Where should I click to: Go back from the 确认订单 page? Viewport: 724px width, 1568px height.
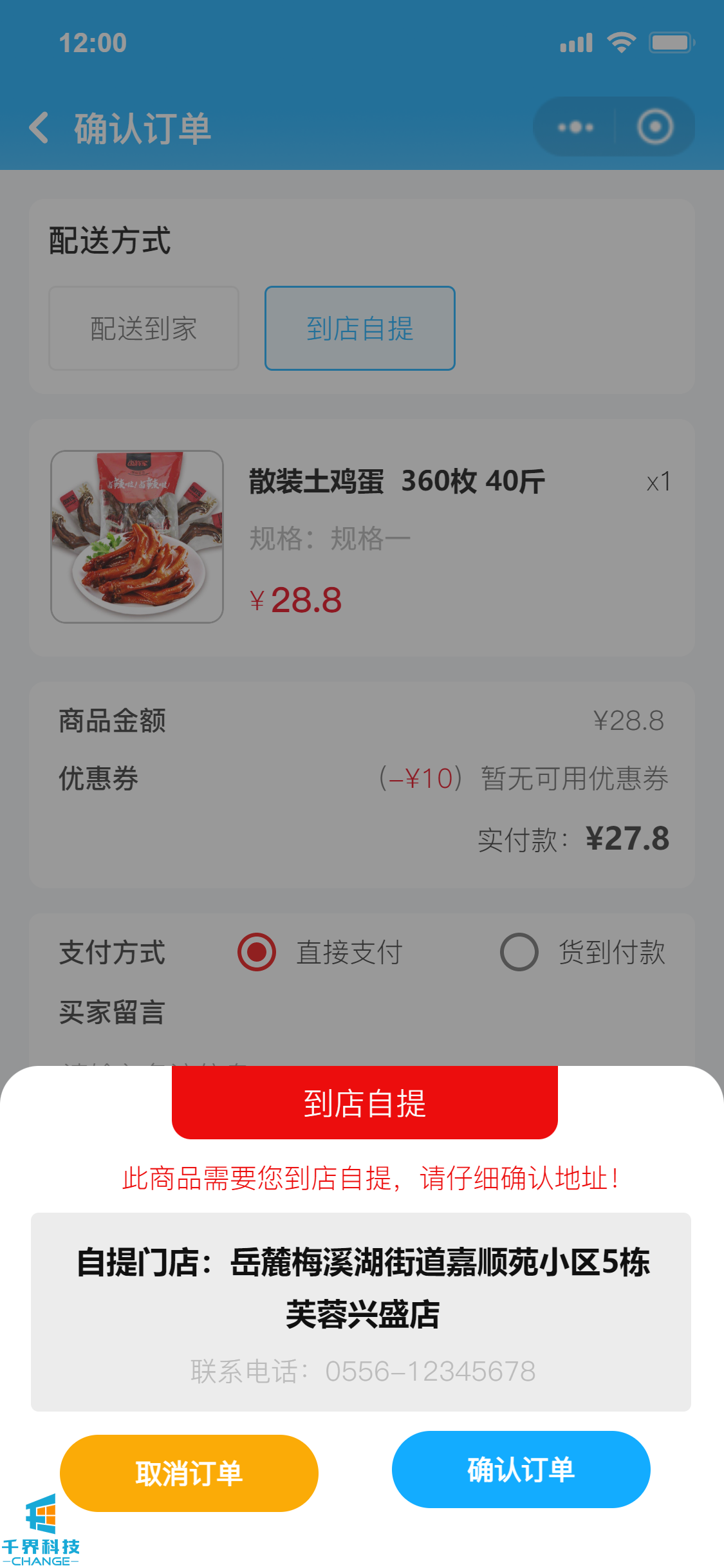40,127
